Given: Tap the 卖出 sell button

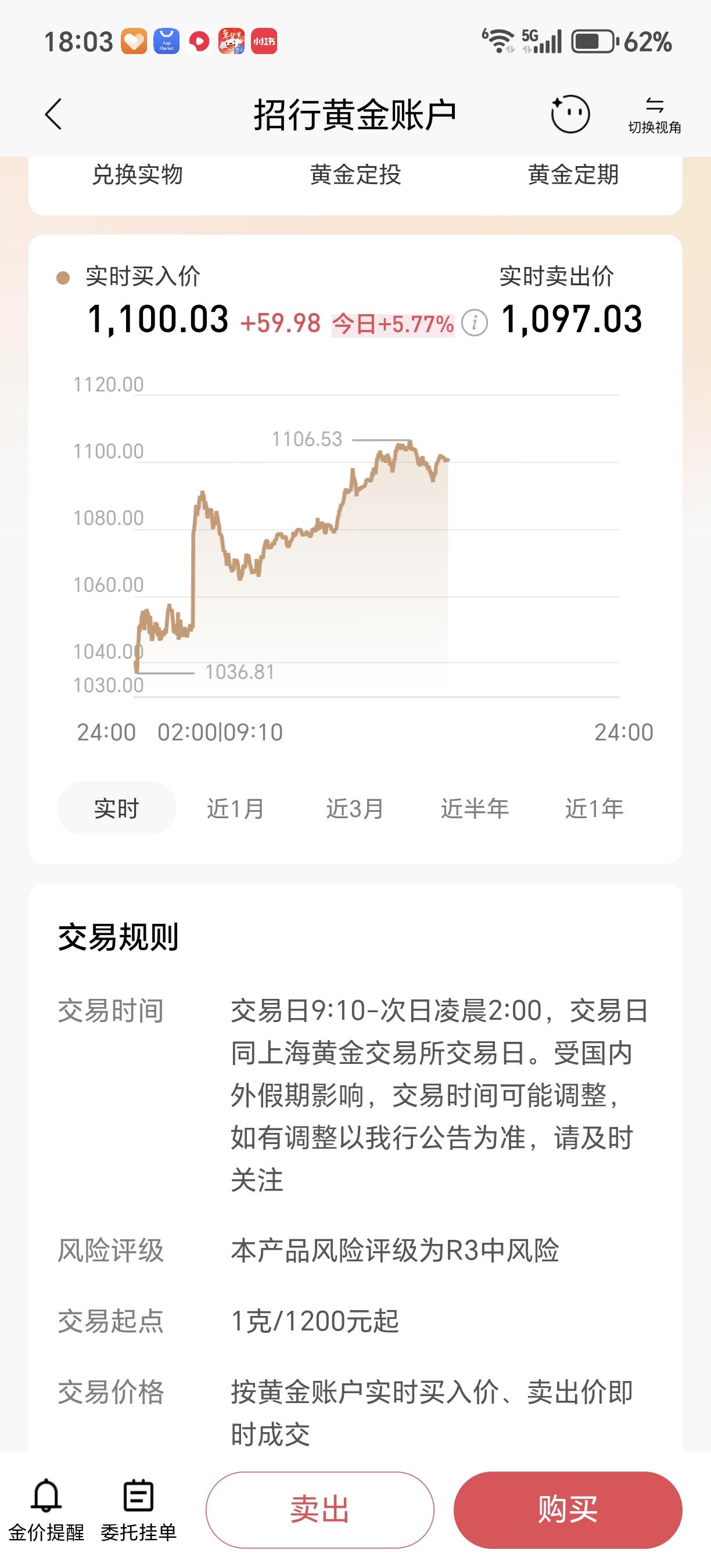Looking at the screenshot, I should point(319,1509).
